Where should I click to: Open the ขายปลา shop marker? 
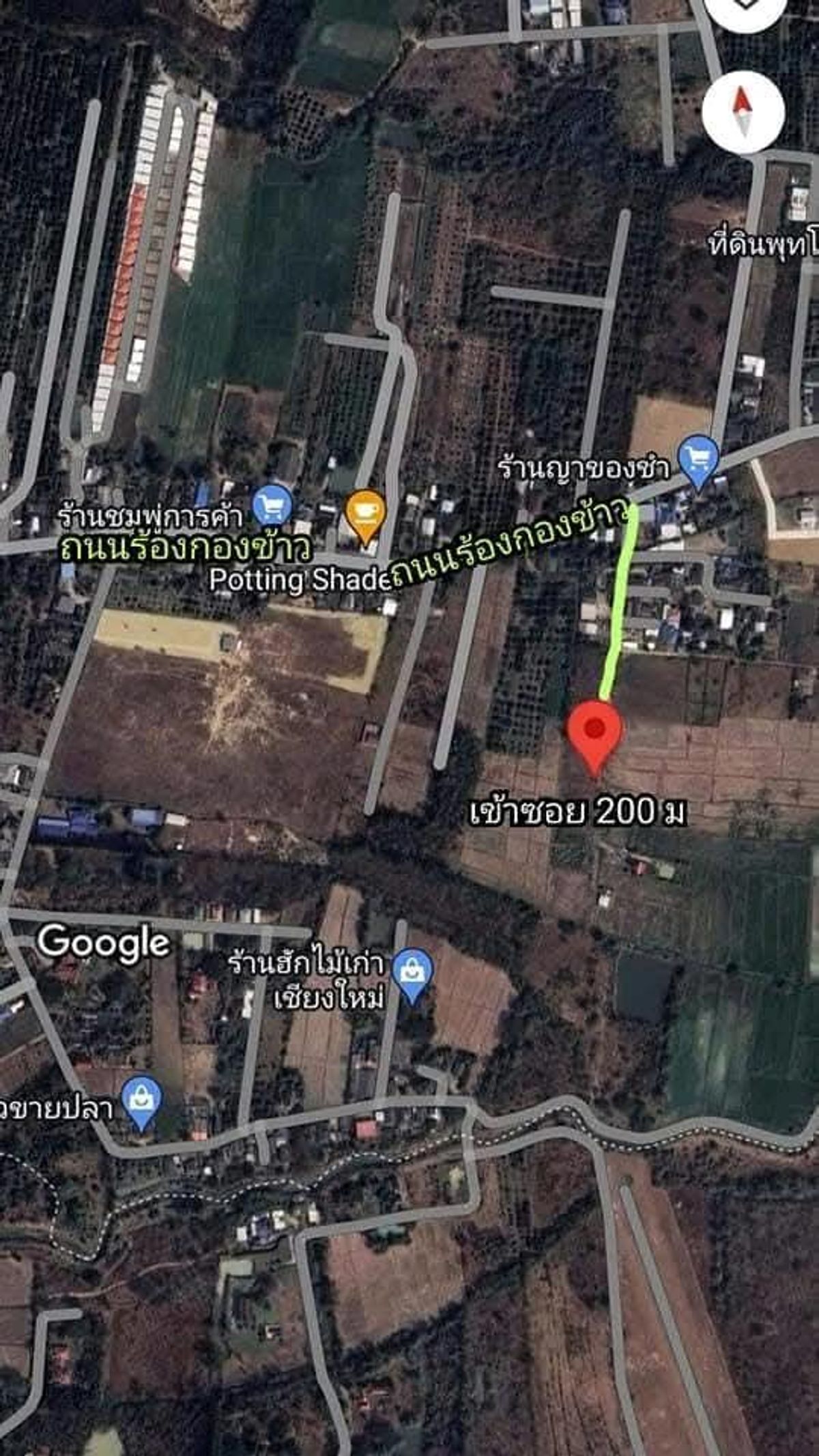point(141,1104)
